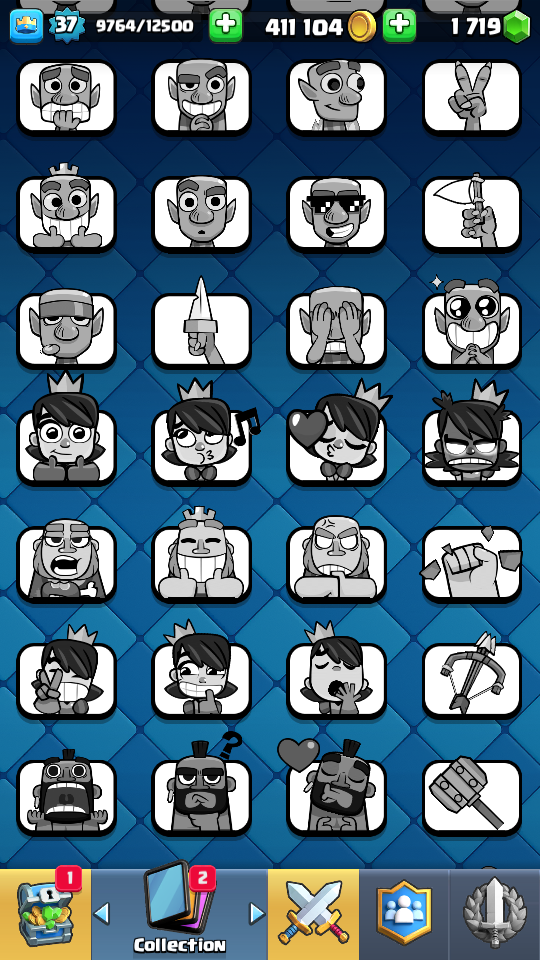This screenshot has height=960, width=540.
Task: Select the yawning prince emote
Action: click(x=336, y=674)
